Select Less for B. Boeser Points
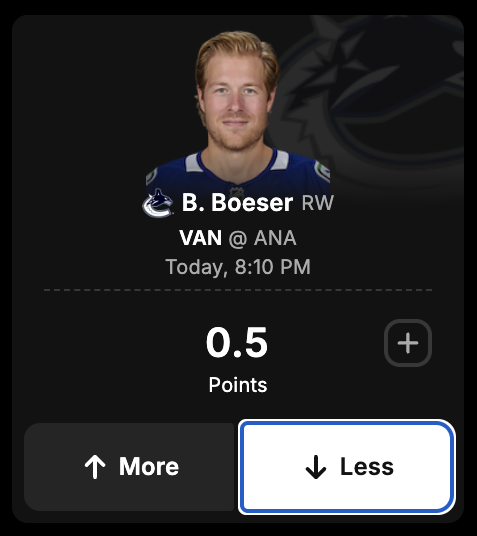Viewport: 477px width, 536px height. [347, 467]
